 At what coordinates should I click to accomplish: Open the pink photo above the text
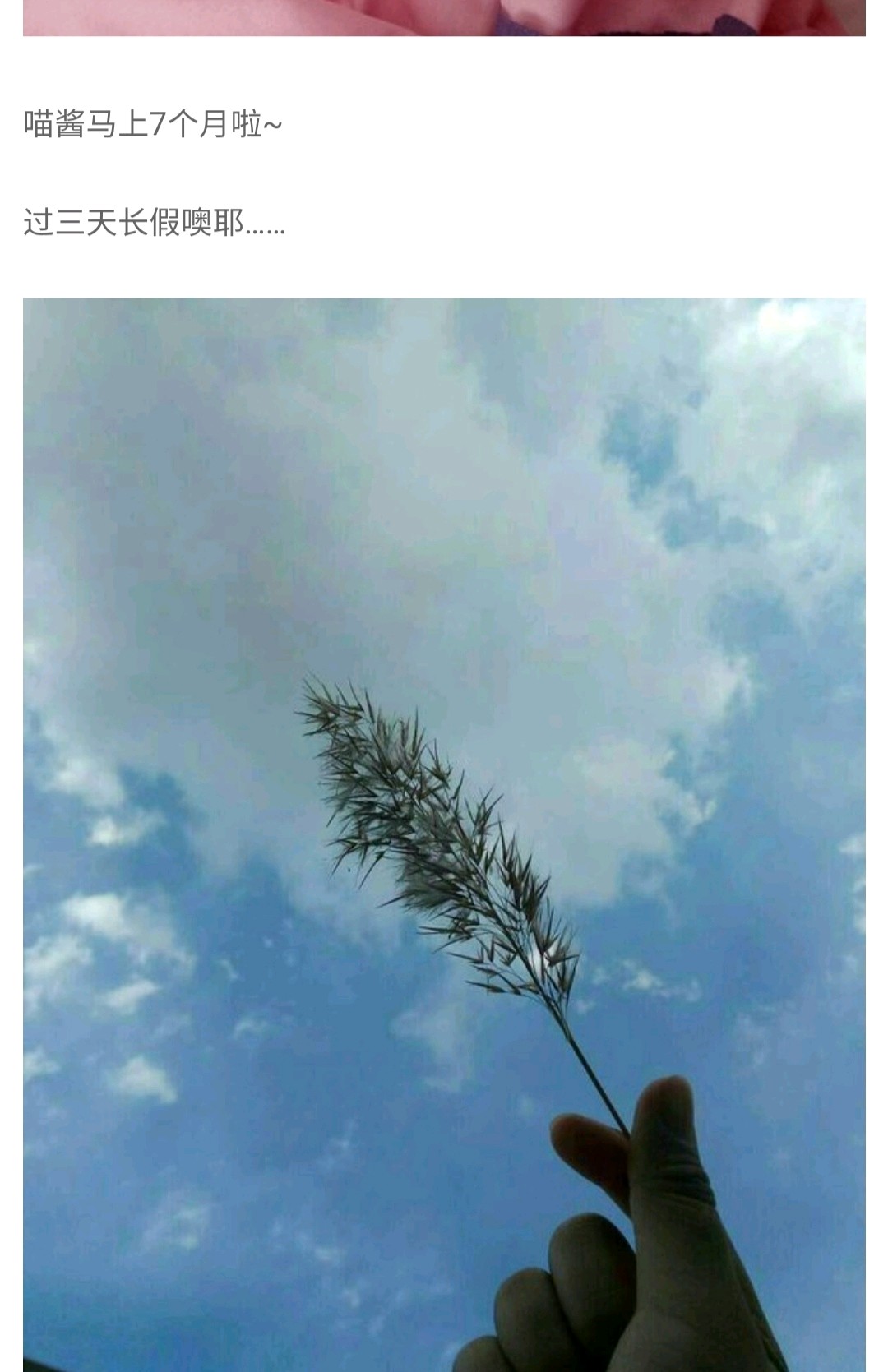point(444,16)
